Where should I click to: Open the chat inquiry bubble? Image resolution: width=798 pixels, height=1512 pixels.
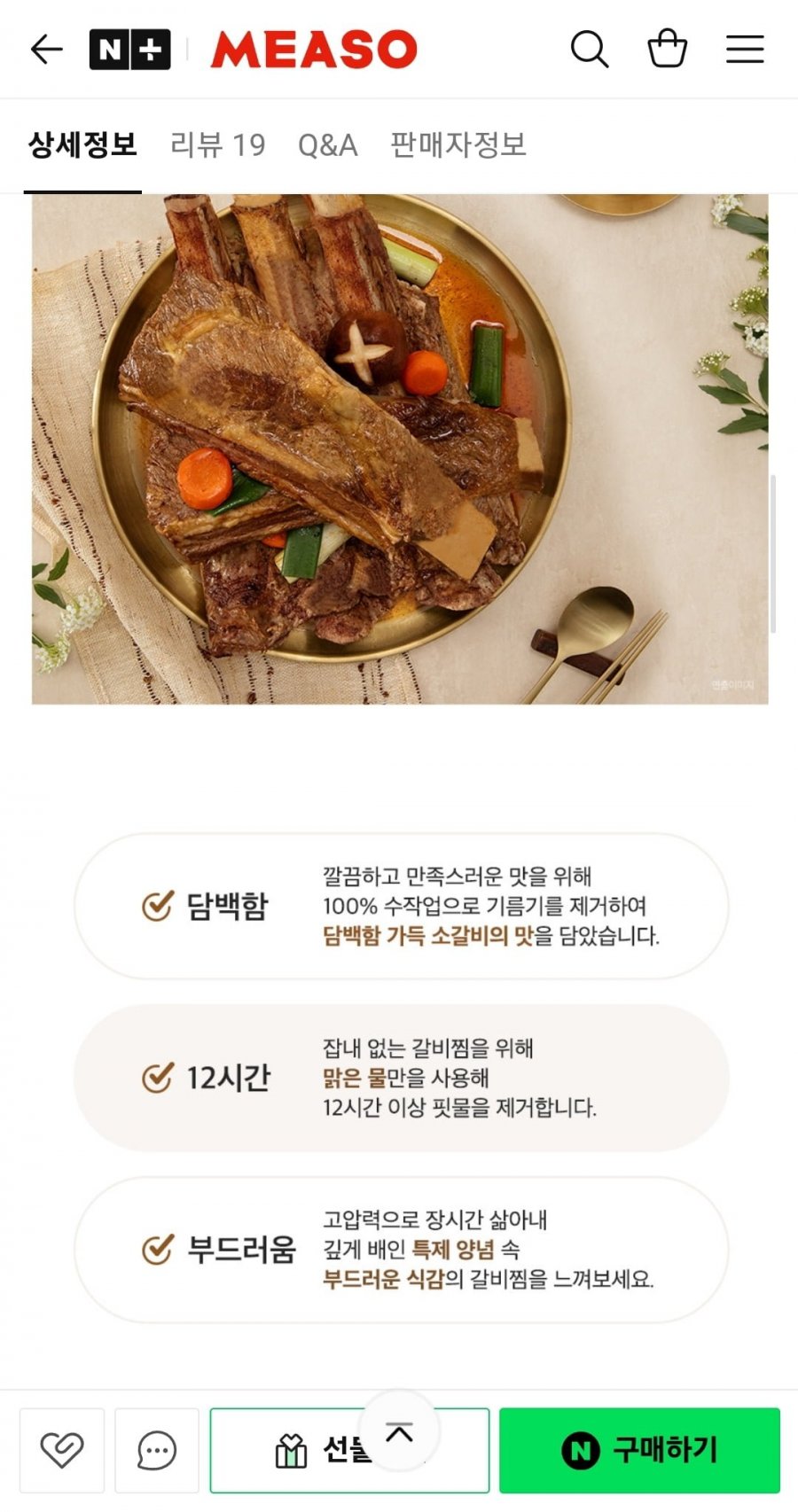click(x=157, y=1450)
